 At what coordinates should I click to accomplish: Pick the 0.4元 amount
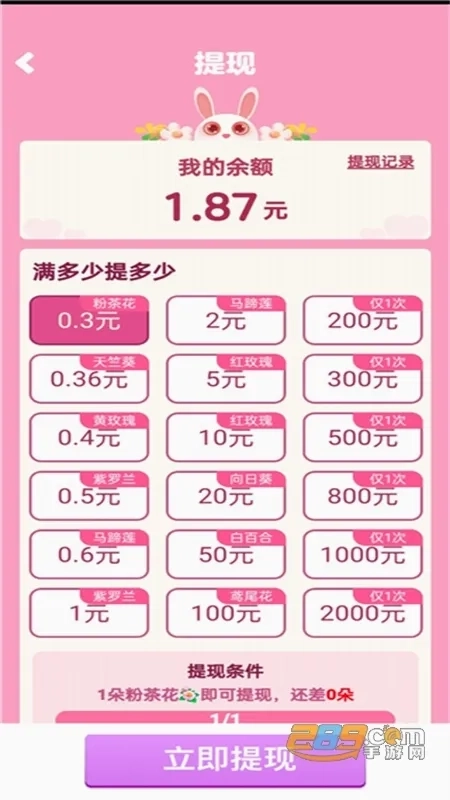(89, 437)
